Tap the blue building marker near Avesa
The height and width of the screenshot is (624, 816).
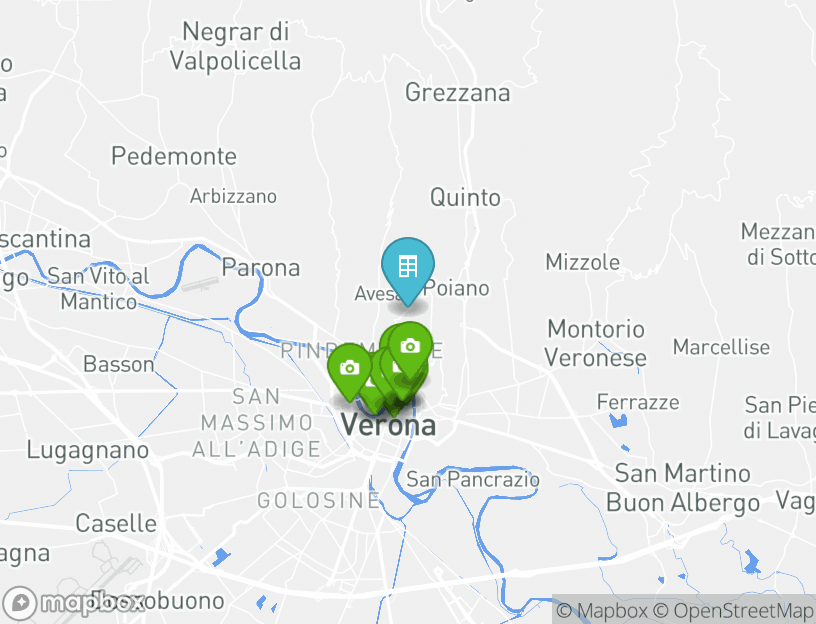click(x=408, y=267)
